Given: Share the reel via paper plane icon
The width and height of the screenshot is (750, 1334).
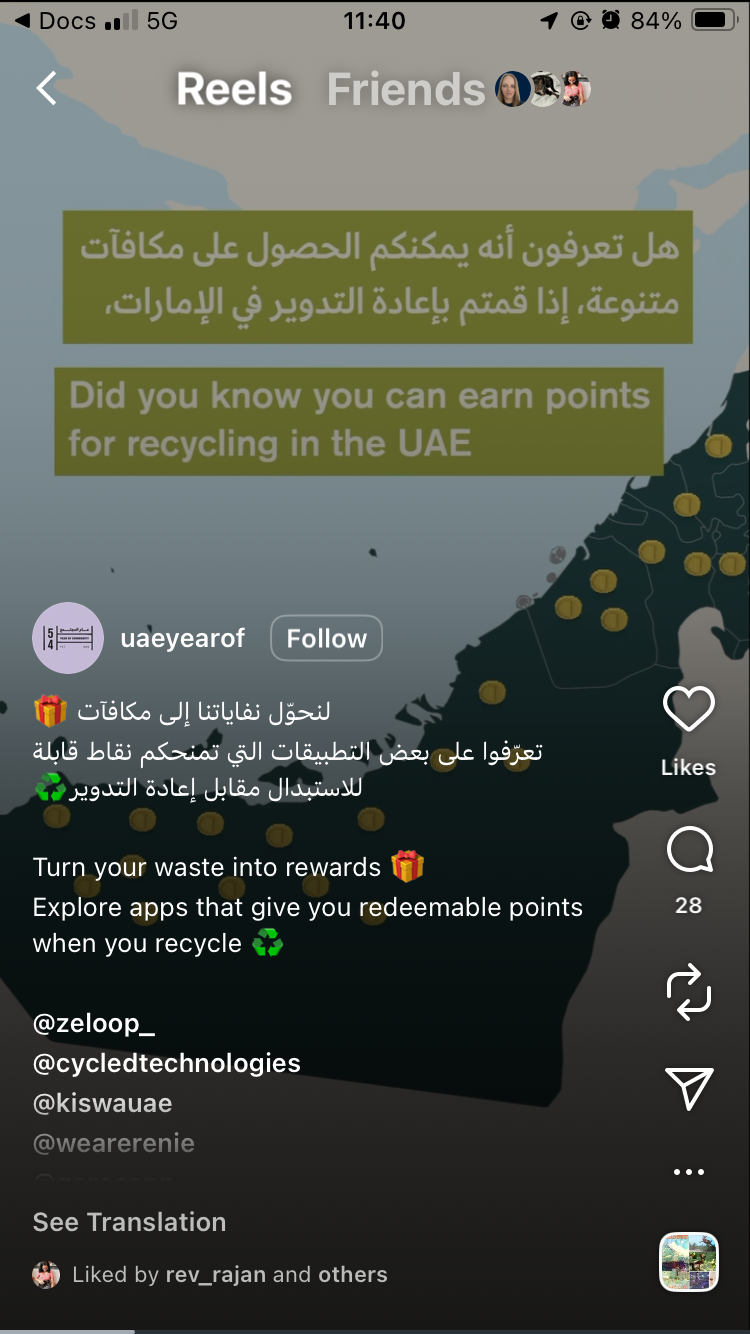Looking at the screenshot, I should (x=689, y=1088).
